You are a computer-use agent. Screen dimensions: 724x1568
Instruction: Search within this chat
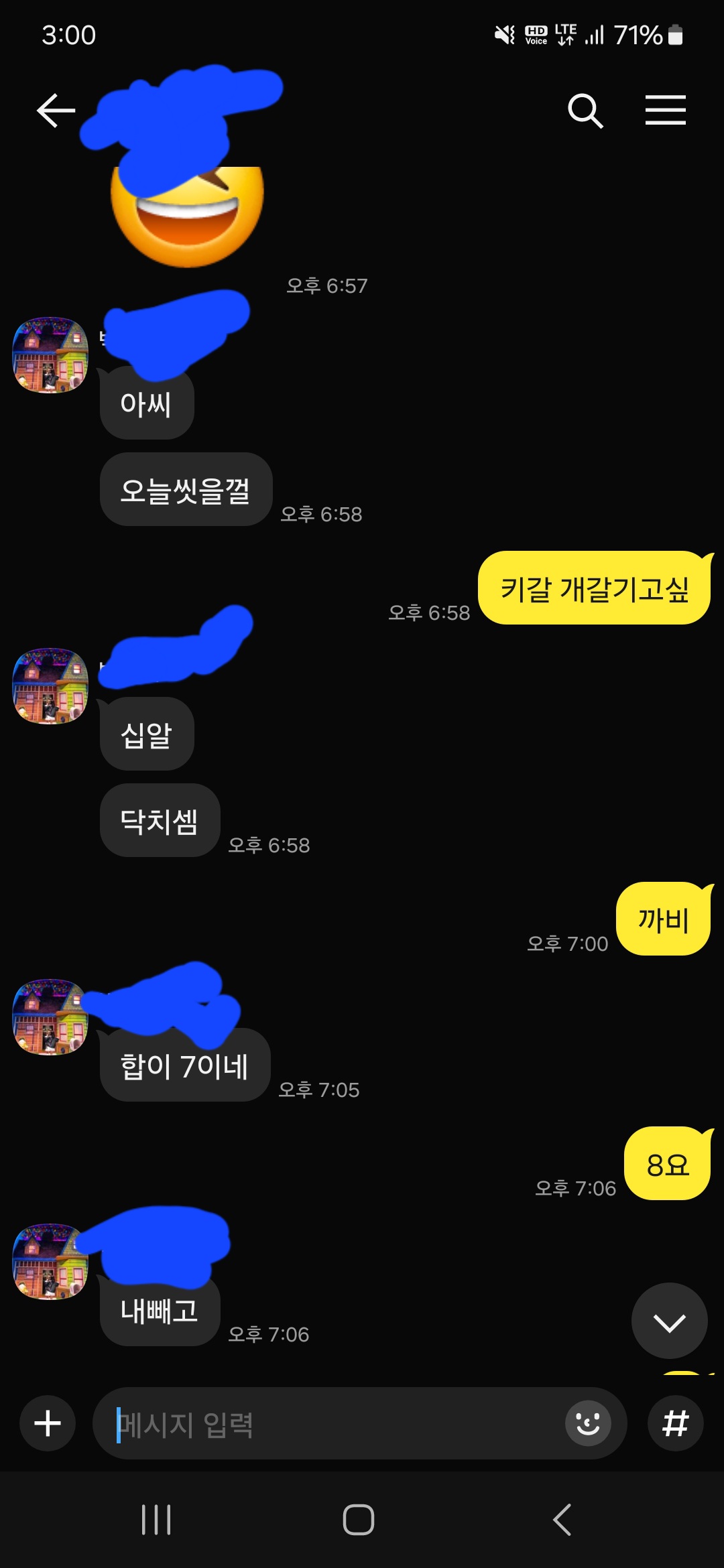pos(585,111)
